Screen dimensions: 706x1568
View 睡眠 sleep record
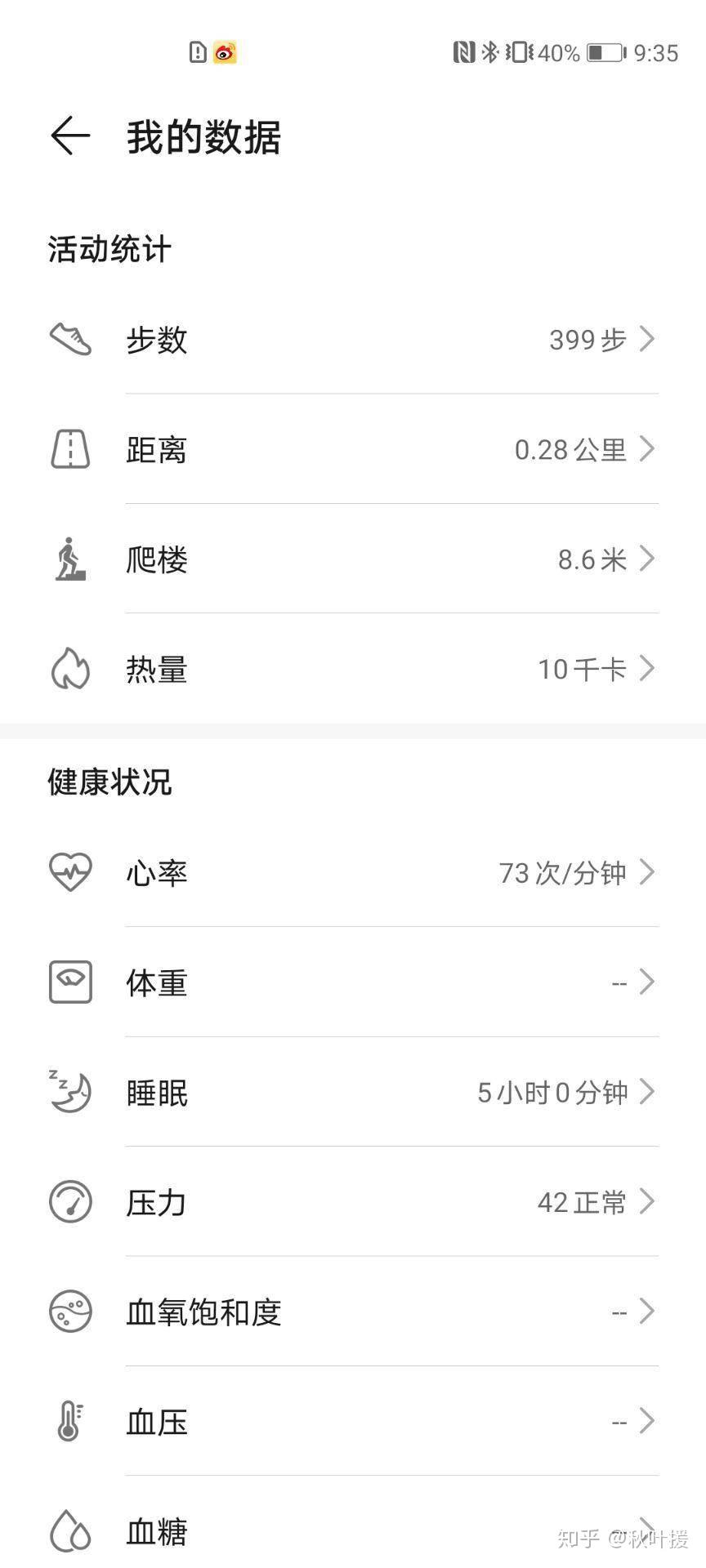(x=353, y=1092)
